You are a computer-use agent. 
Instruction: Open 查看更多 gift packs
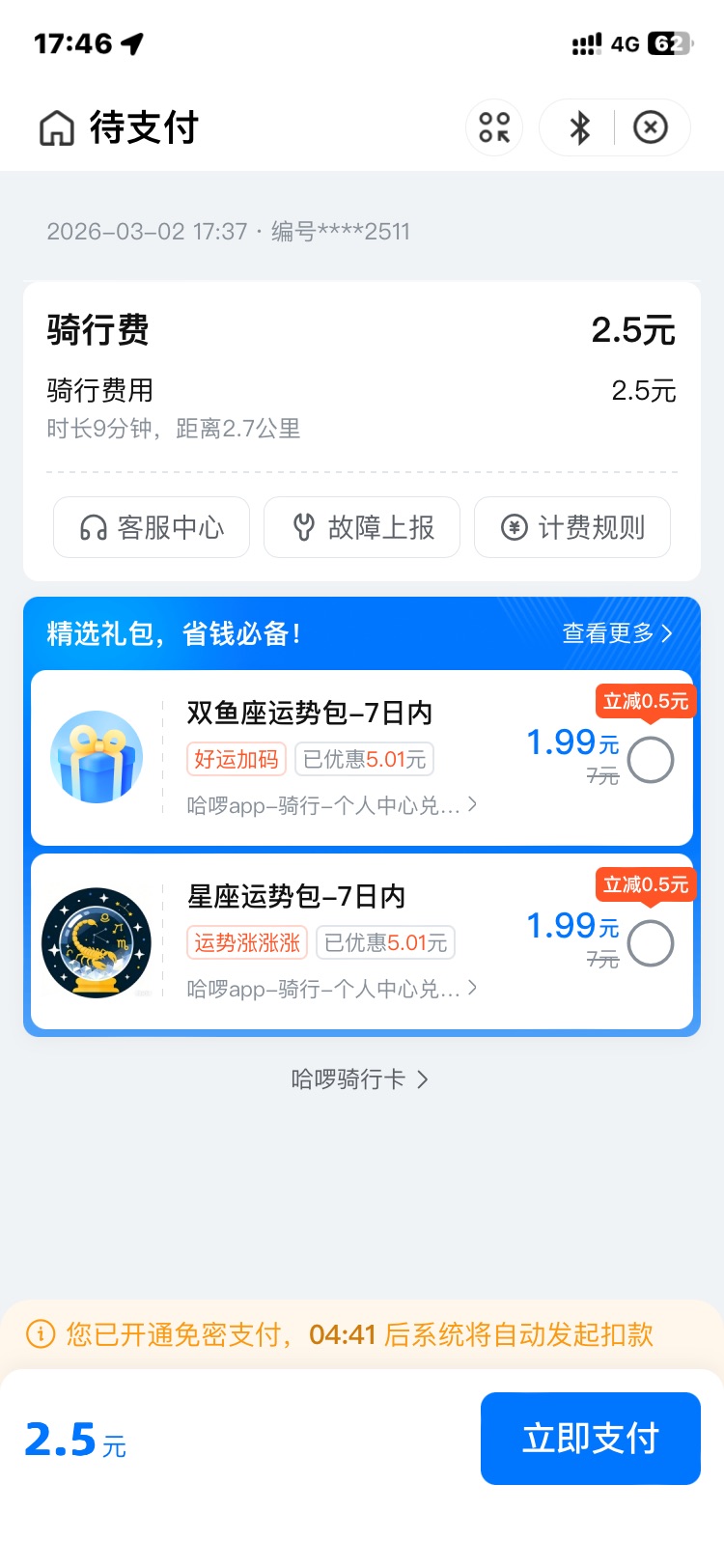pyautogui.click(x=617, y=633)
